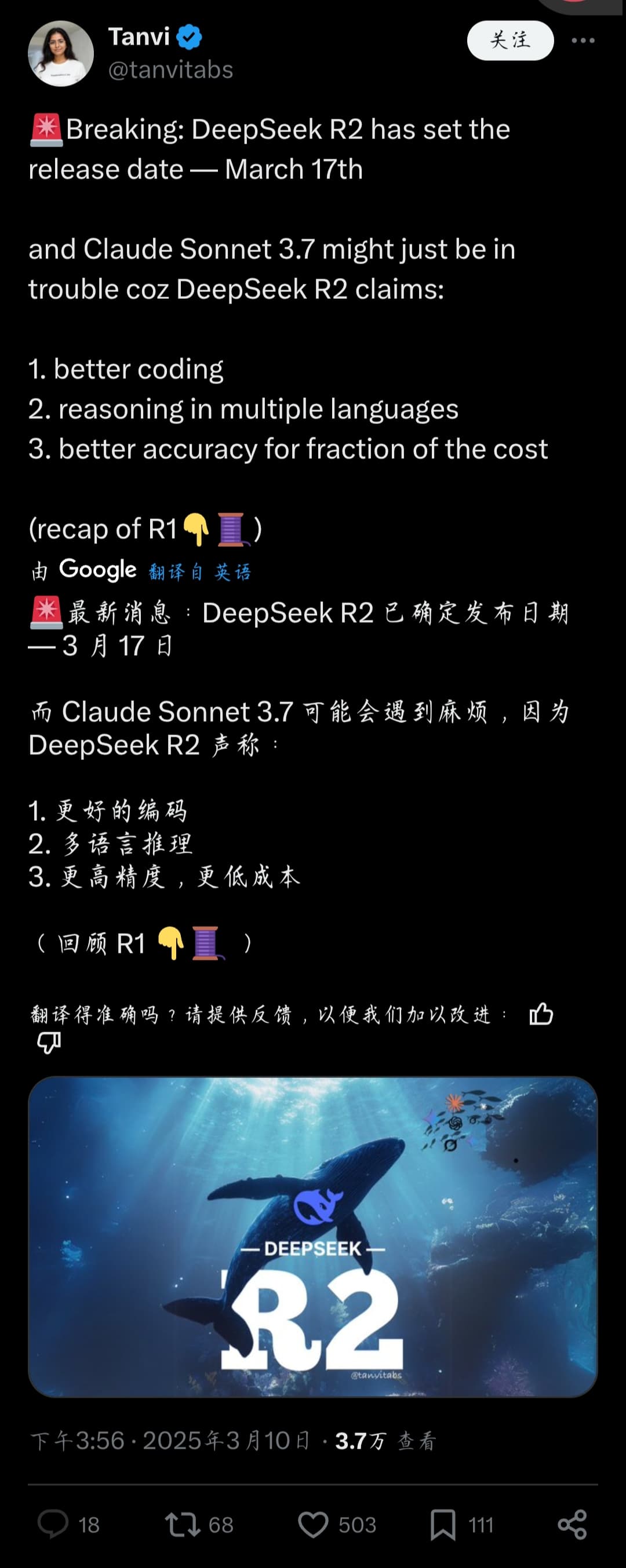Viewport: 626px width, 1568px height.
Task: Rate the translation with thumbs down
Action: [x=49, y=1044]
